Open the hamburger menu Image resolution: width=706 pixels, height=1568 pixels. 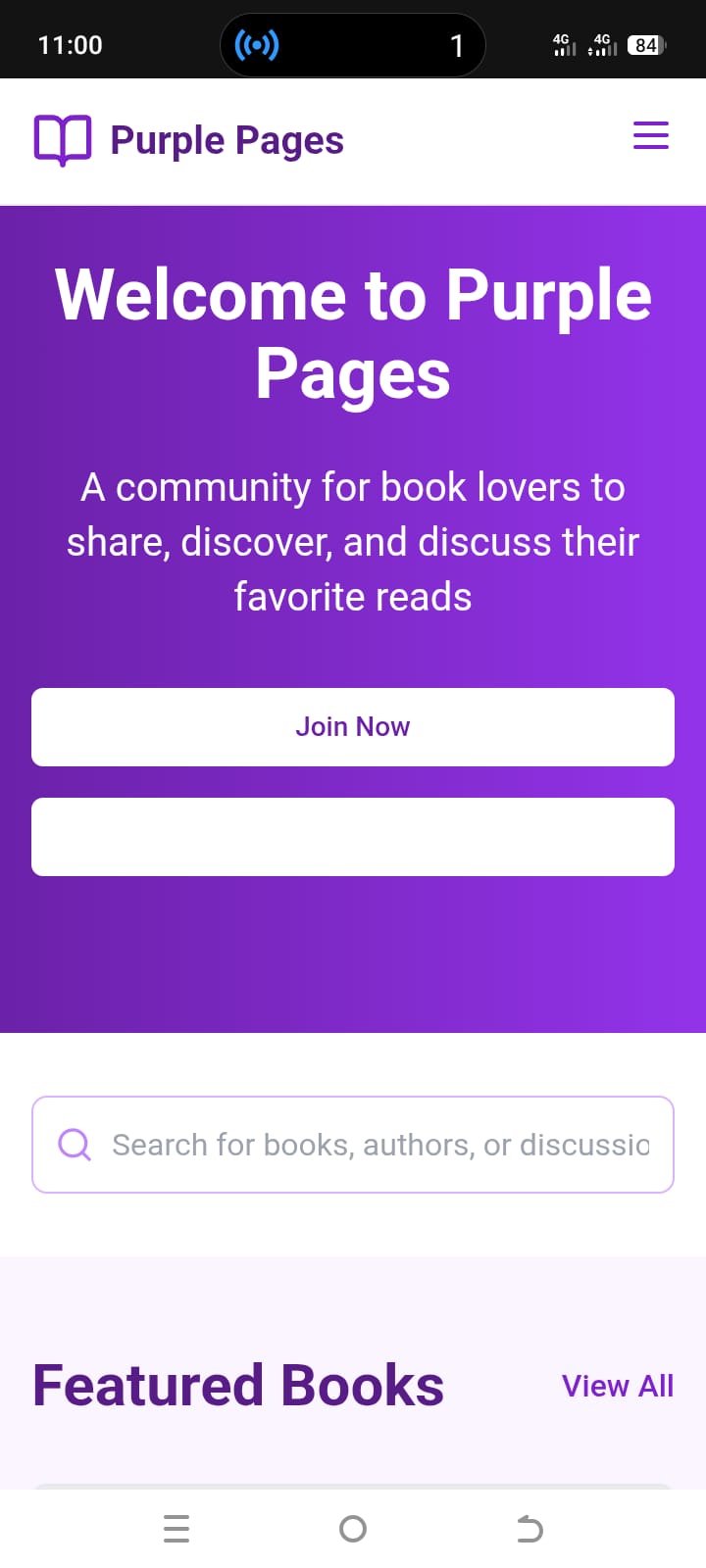[651, 135]
